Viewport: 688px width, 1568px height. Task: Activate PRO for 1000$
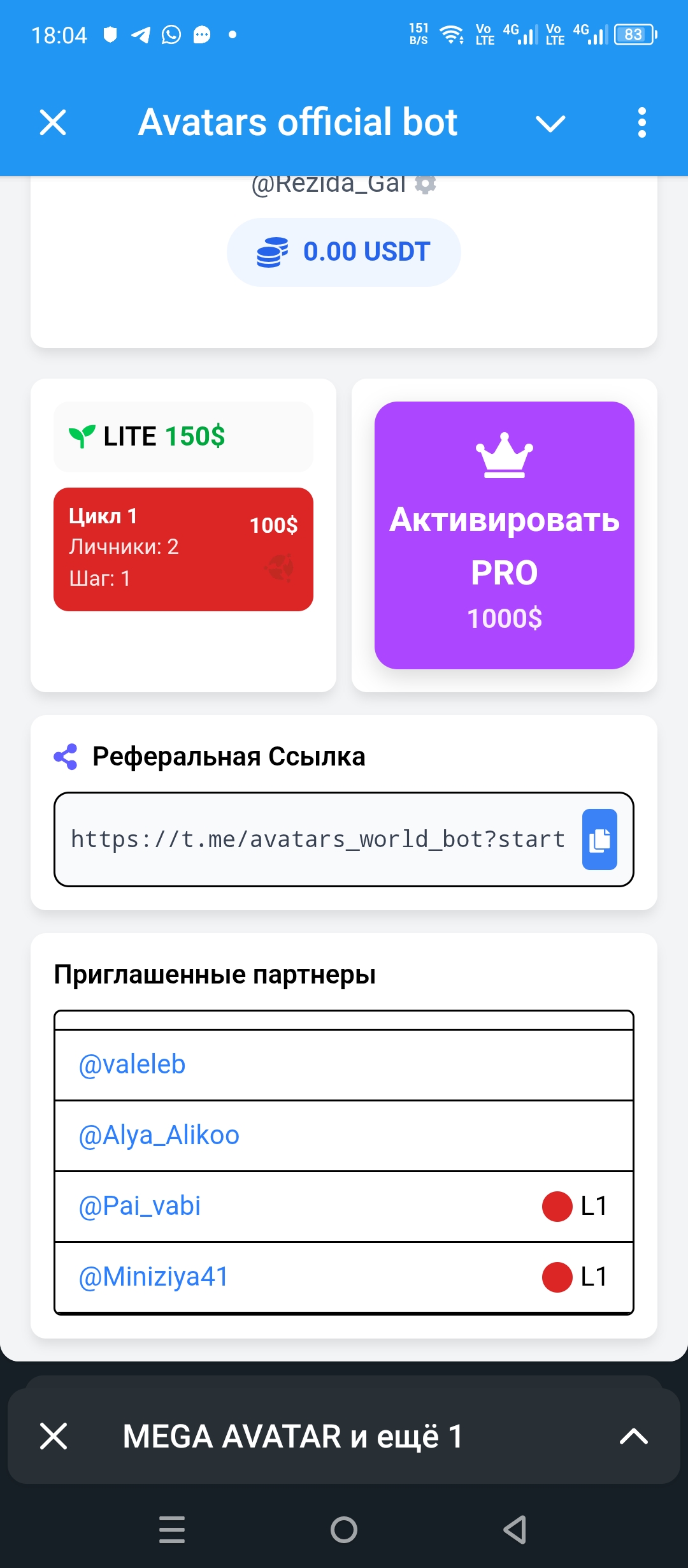click(504, 535)
